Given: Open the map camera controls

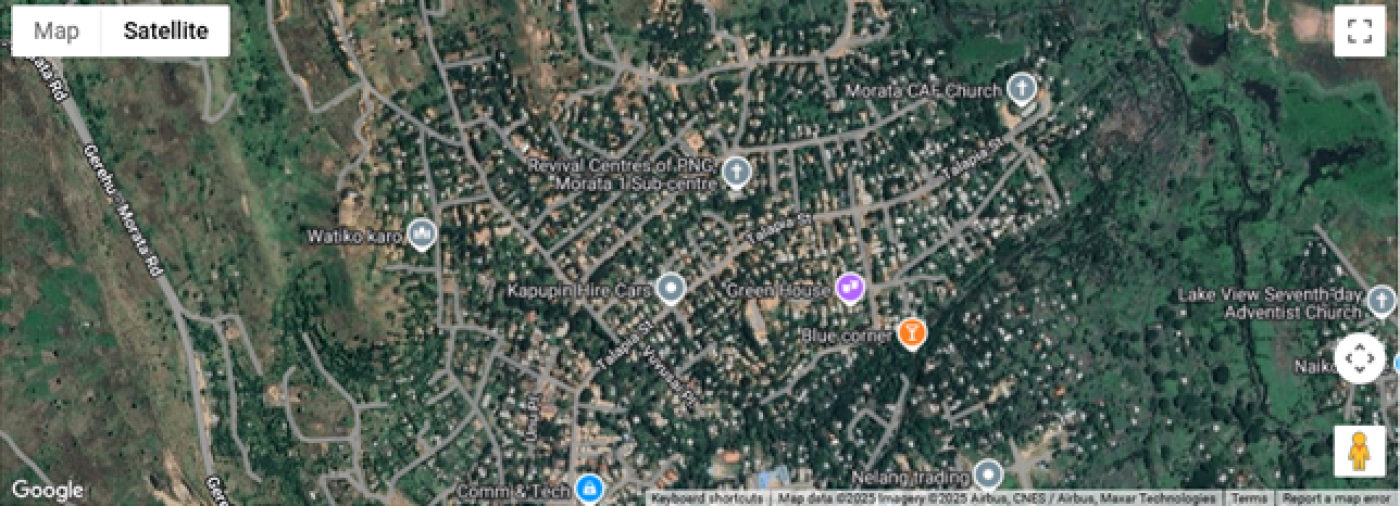Looking at the screenshot, I should [x=1358, y=358].
